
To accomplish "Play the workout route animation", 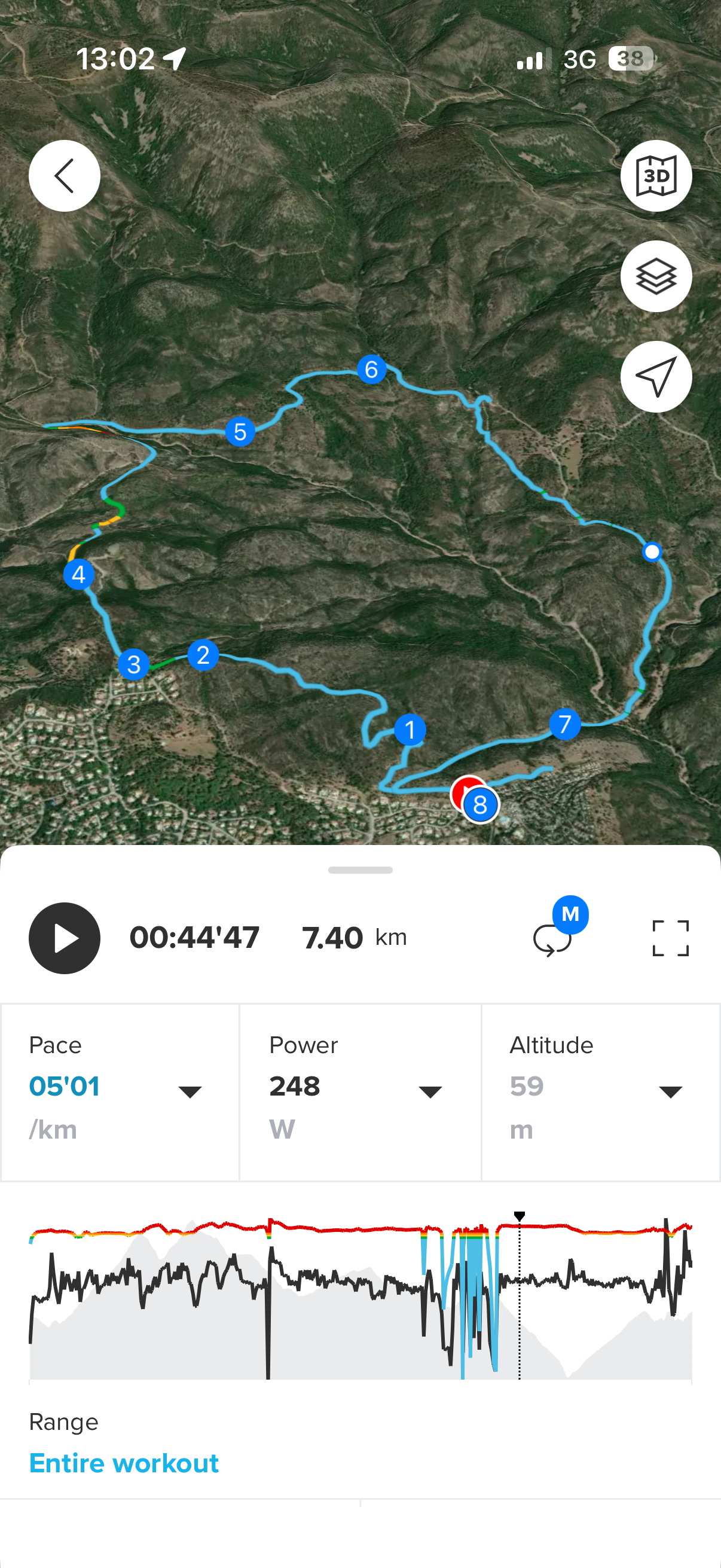I will pos(64,938).
